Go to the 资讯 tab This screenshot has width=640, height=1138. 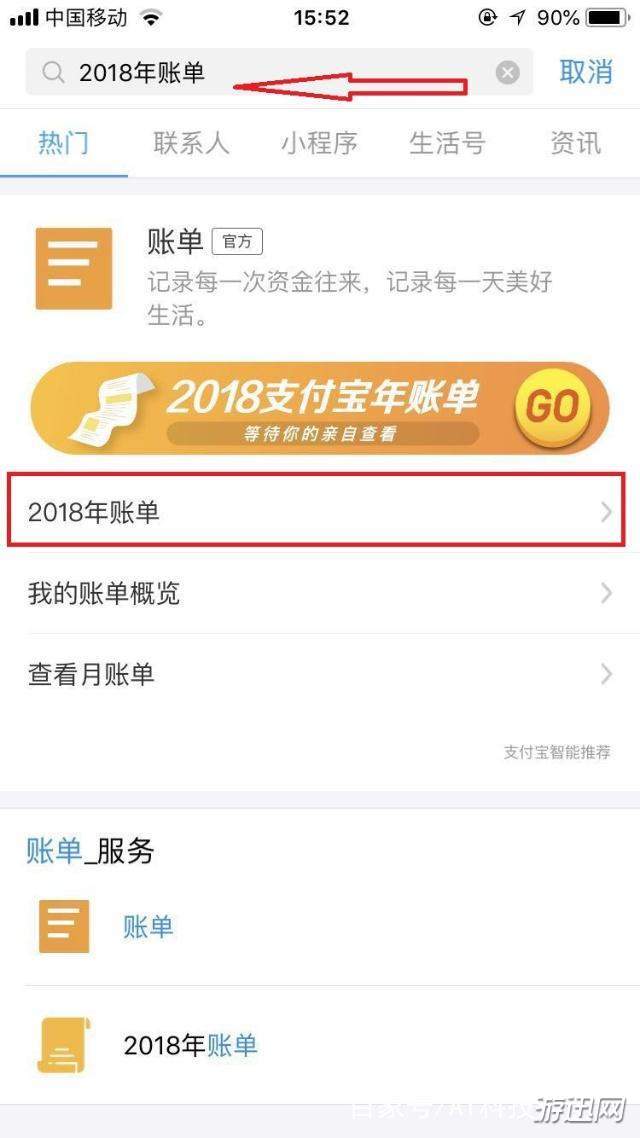[x=575, y=143]
